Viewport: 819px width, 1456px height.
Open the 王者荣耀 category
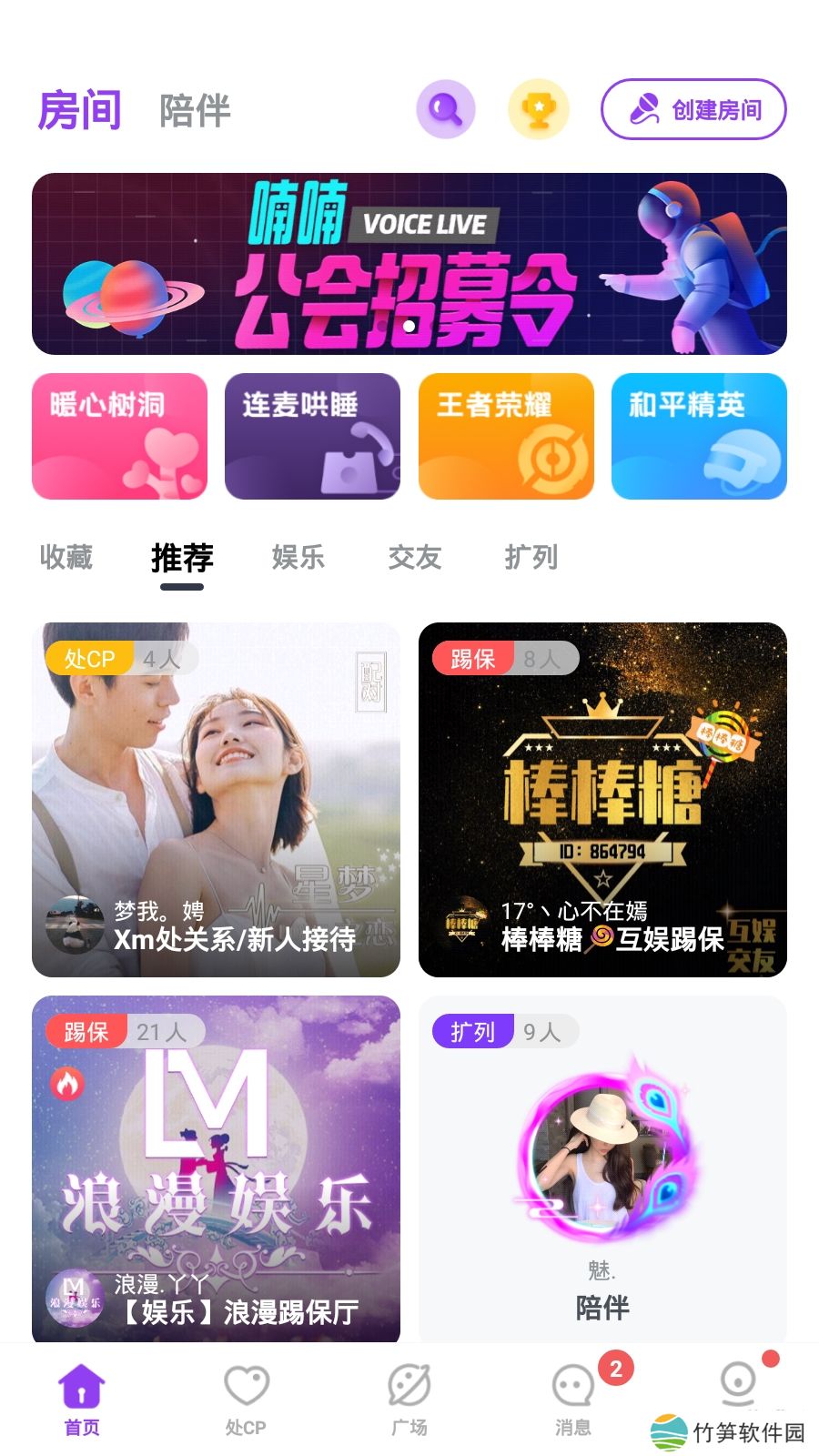pos(506,437)
